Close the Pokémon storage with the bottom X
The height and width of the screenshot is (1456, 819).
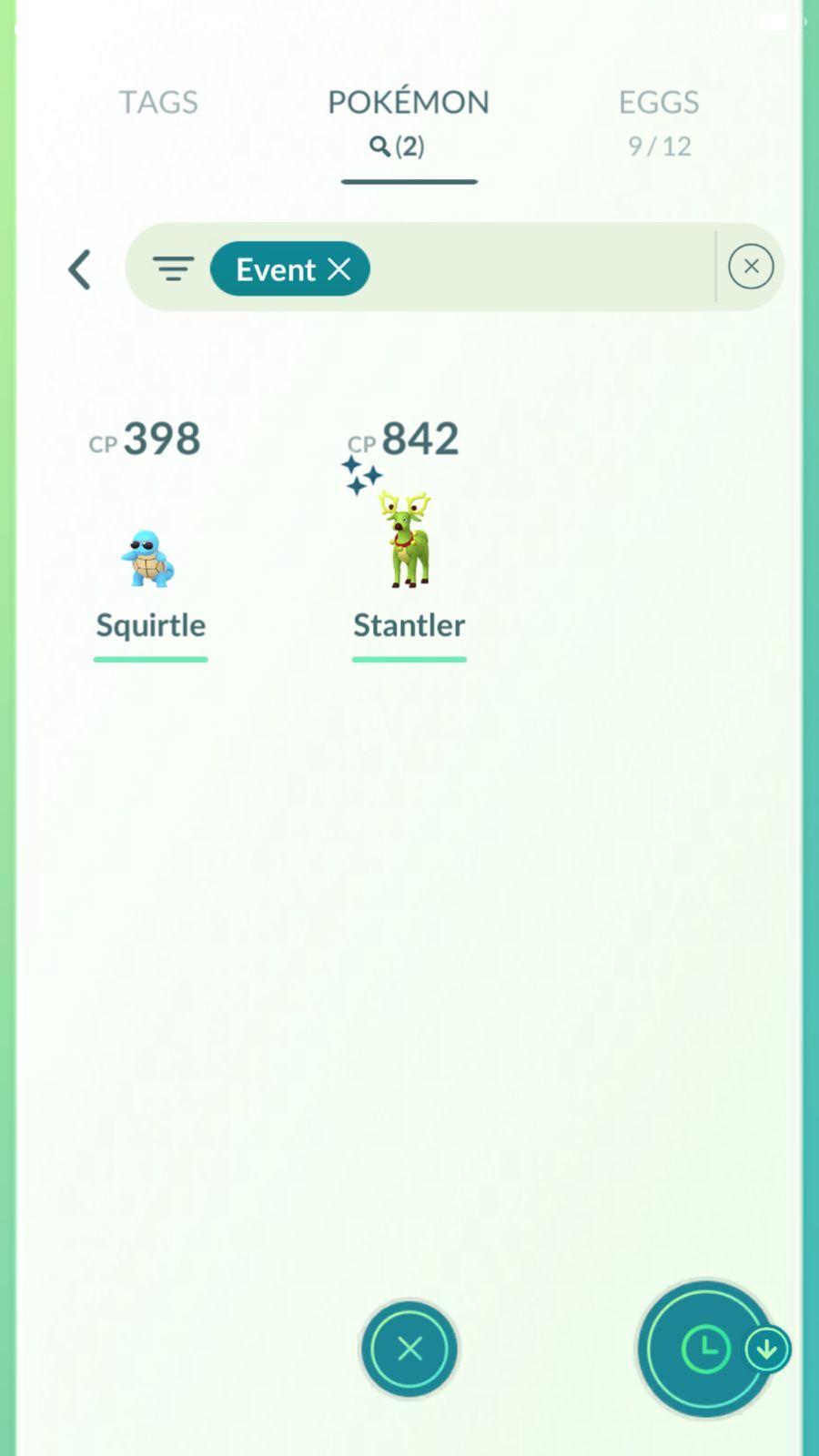click(409, 1349)
